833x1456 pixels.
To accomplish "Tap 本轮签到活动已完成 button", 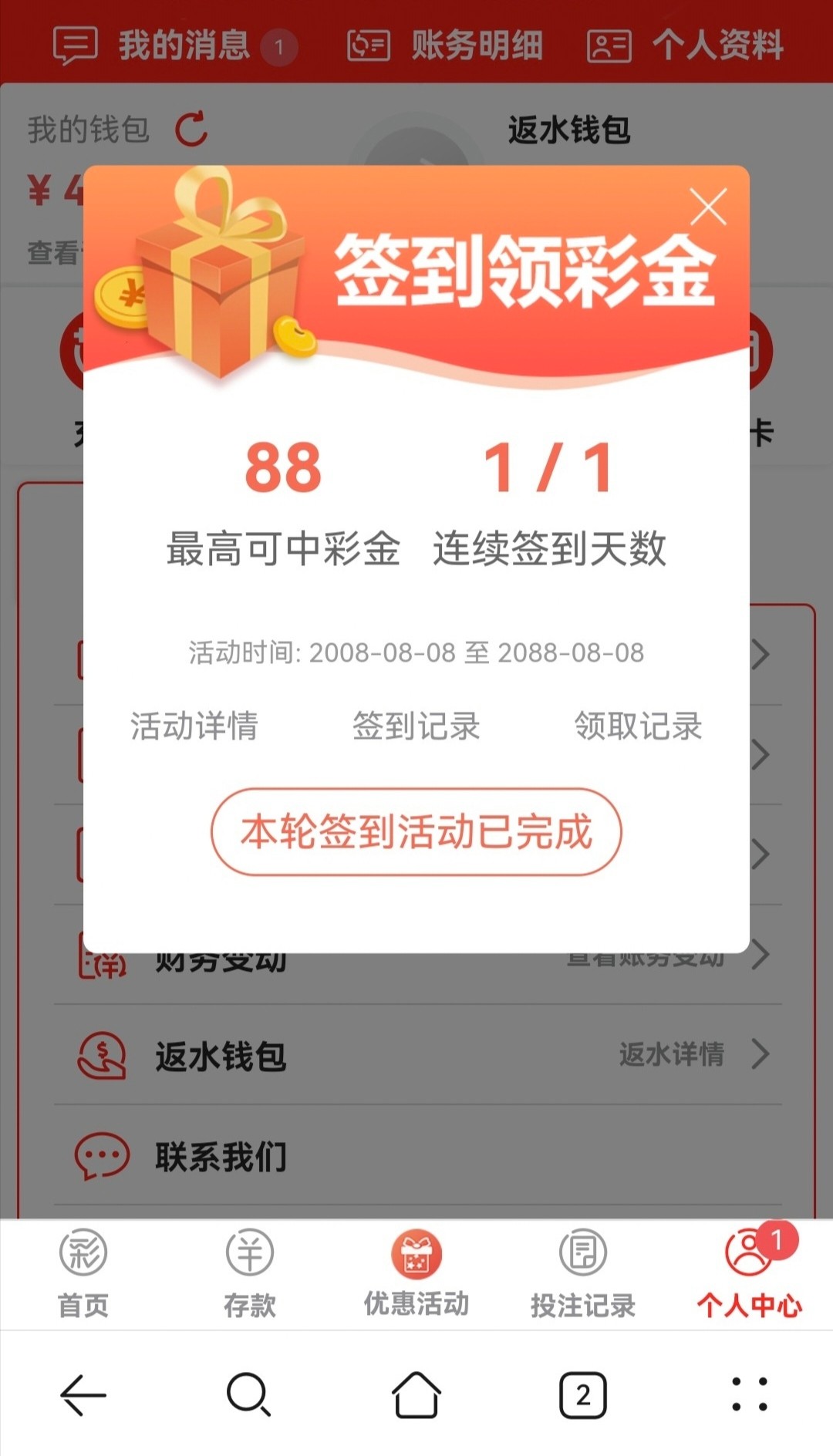I will click(x=416, y=832).
